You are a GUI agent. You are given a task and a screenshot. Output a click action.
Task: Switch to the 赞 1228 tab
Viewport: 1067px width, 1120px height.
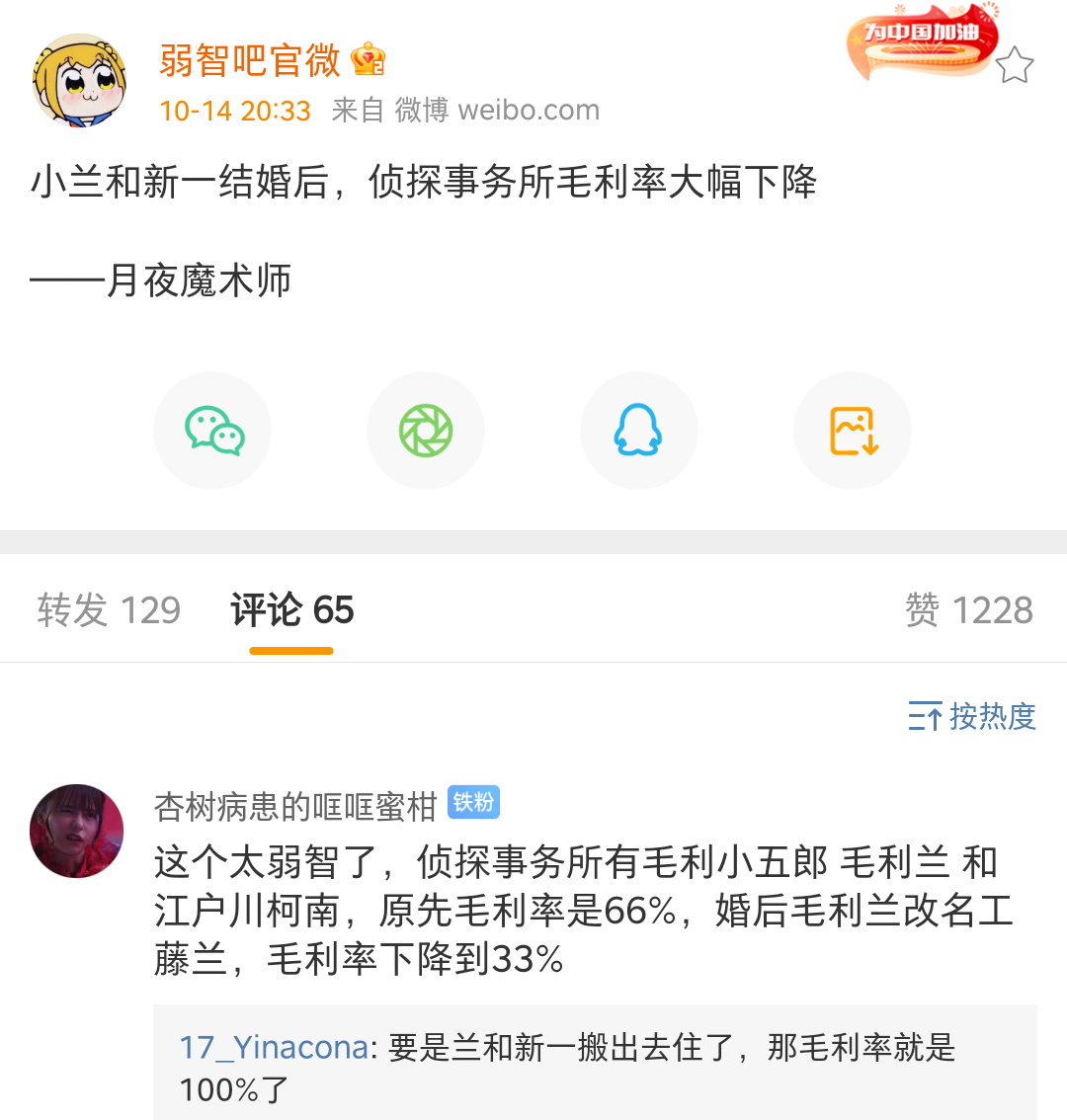(968, 610)
